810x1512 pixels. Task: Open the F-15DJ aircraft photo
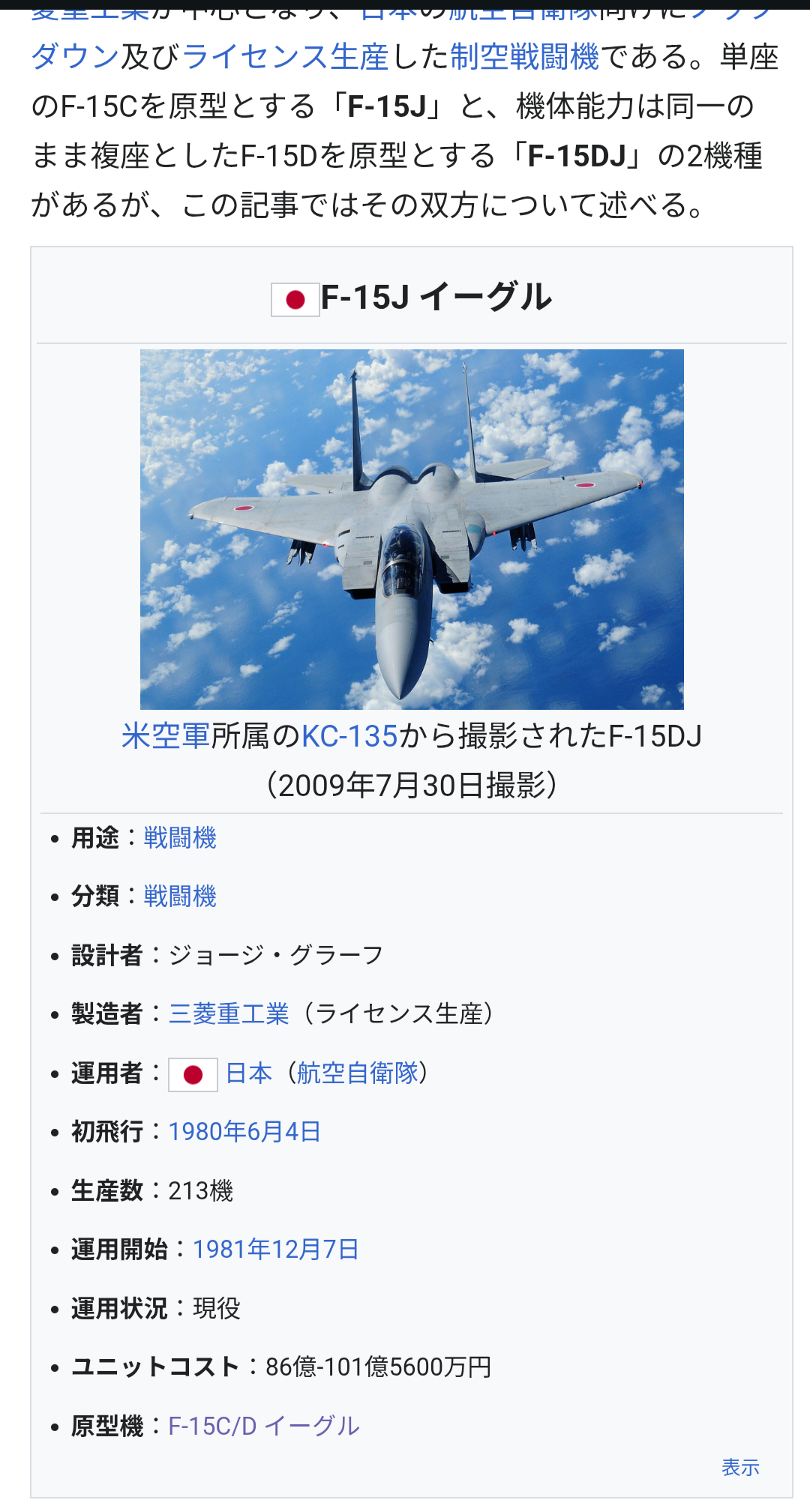click(x=412, y=529)
